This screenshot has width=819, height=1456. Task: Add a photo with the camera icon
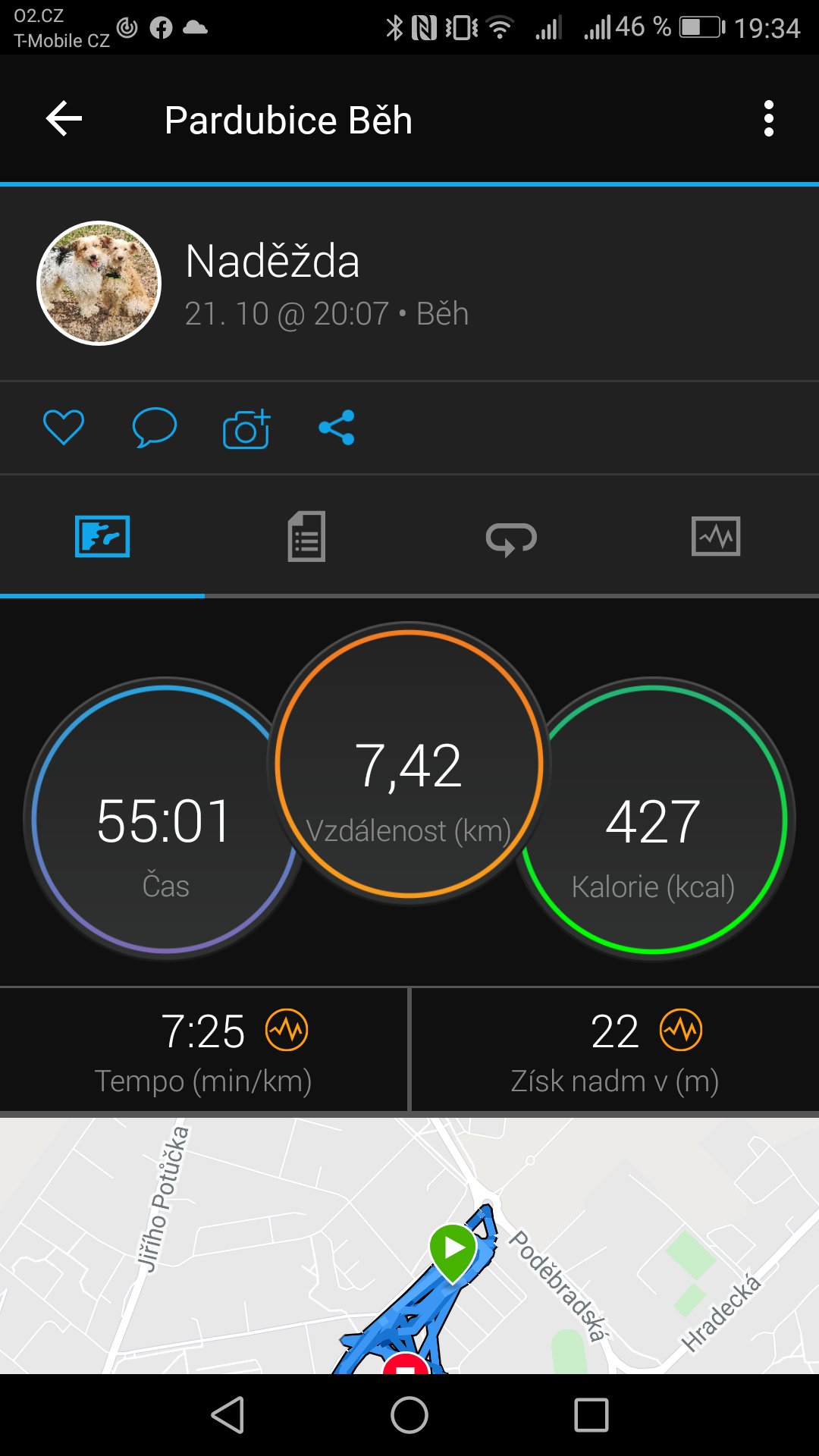click(246, 428)
